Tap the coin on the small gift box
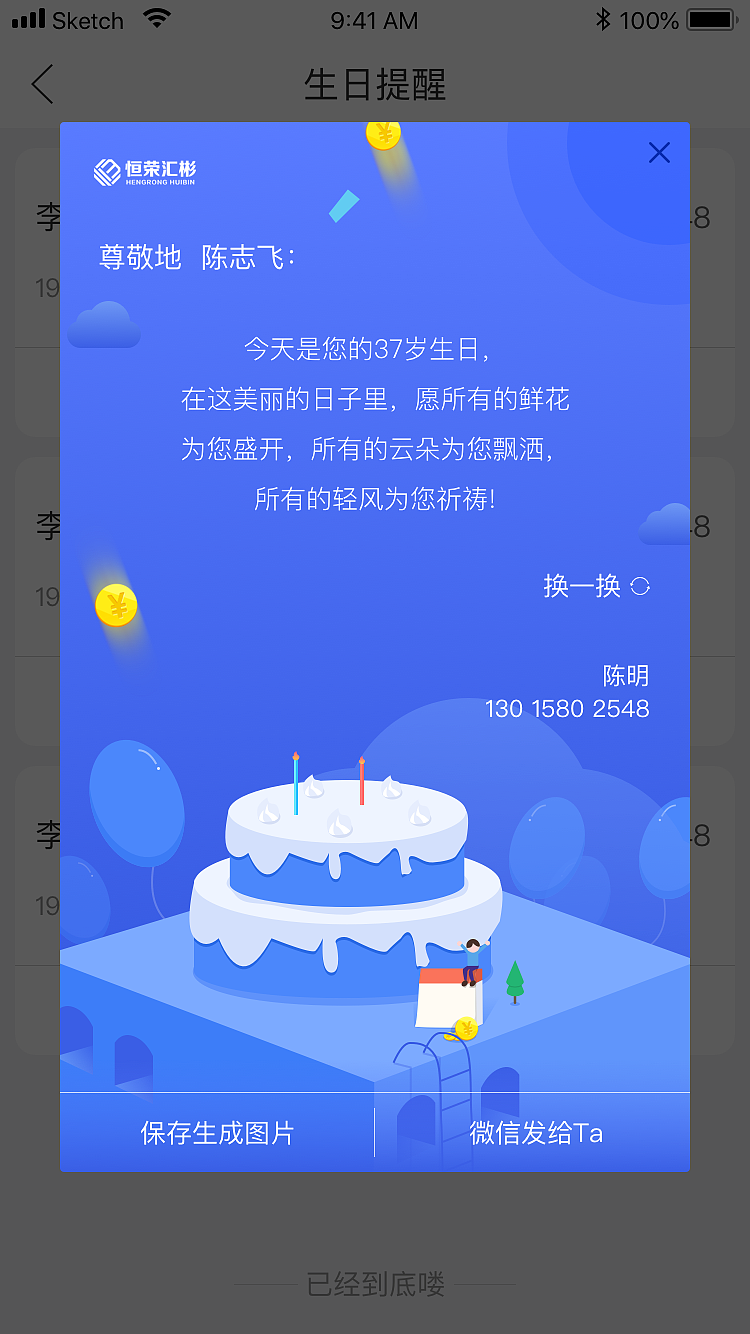Screen dimensions: 750x1334 click(465, 1028)
